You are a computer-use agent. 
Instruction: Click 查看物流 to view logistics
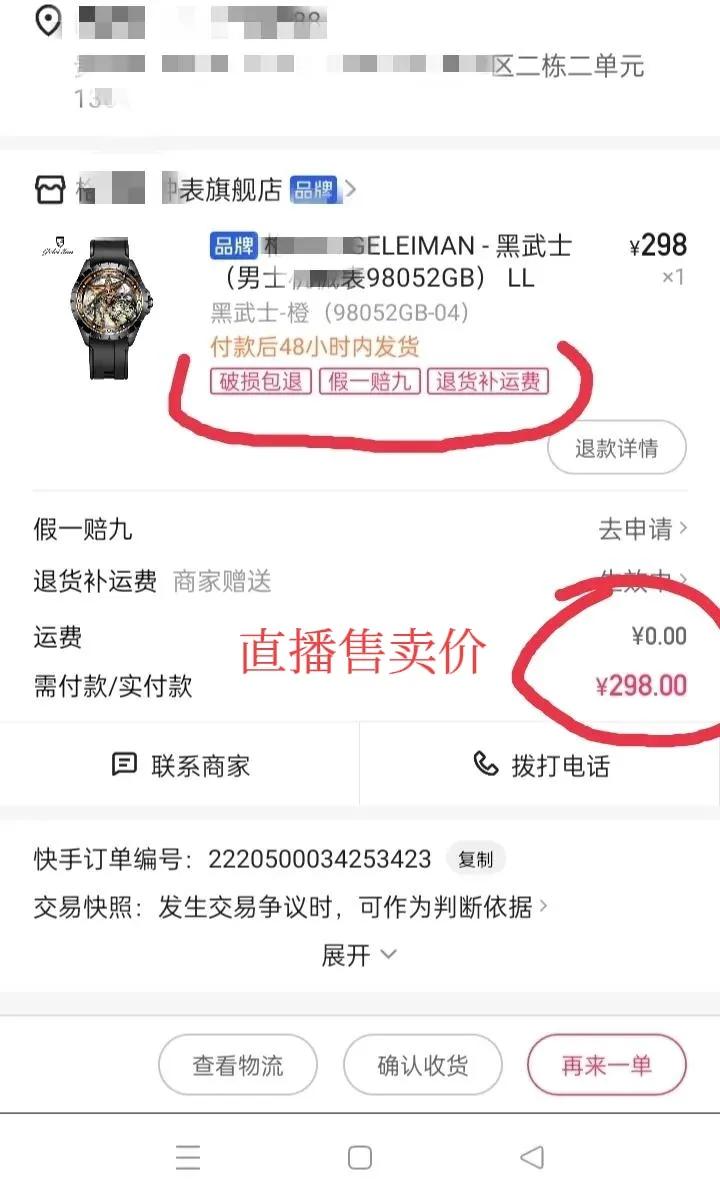(237, 1066)
